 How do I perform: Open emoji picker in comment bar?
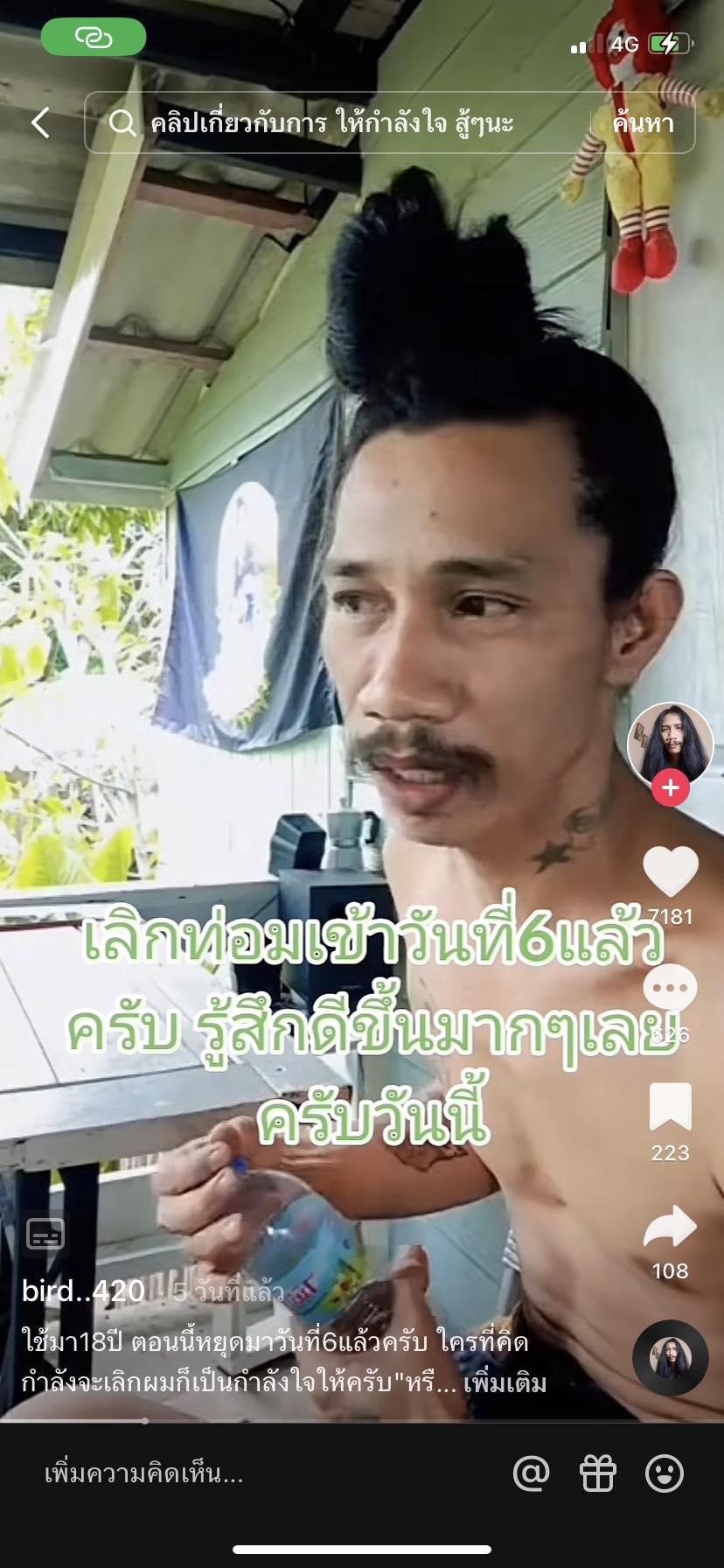tap(665, 1473)
